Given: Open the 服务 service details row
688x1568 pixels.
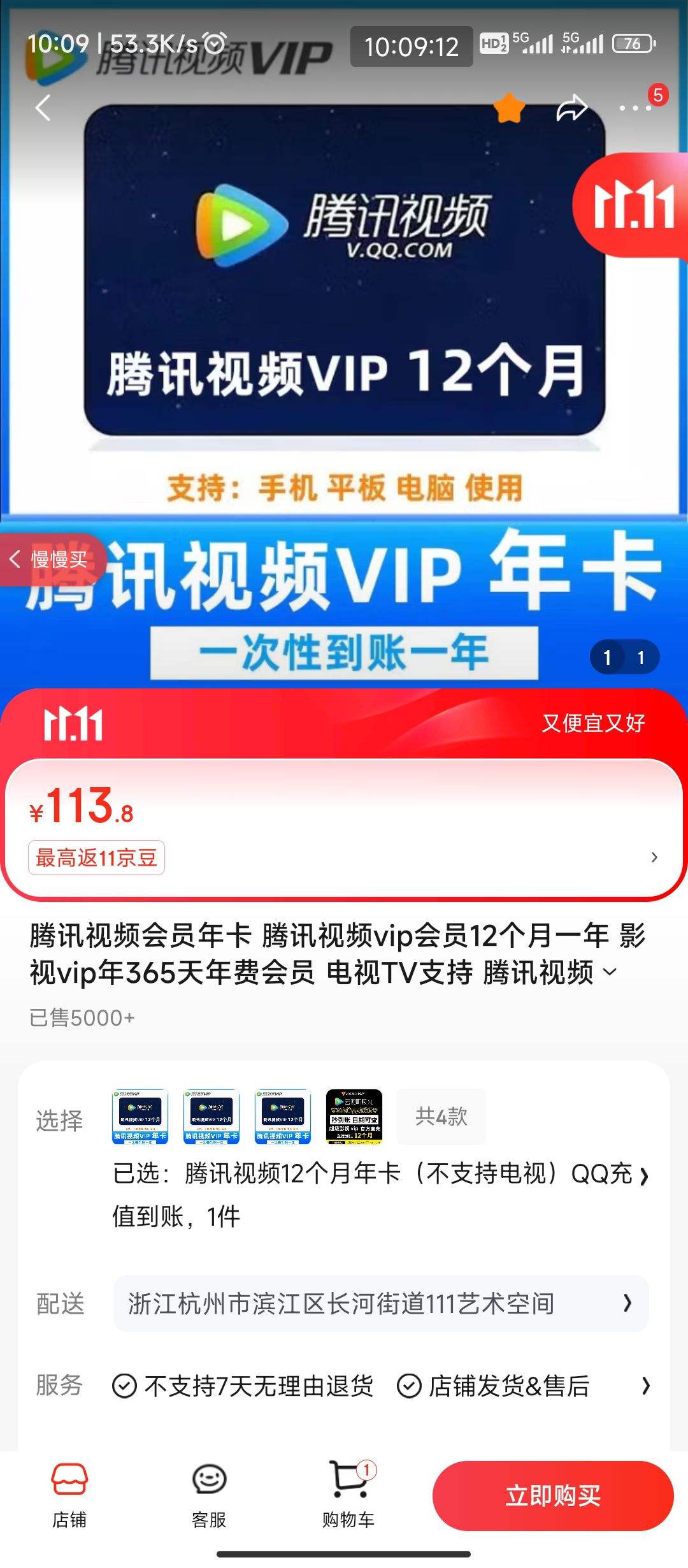Looking at the screenshot, I should pyautogui.click(x=380, y=1386).
